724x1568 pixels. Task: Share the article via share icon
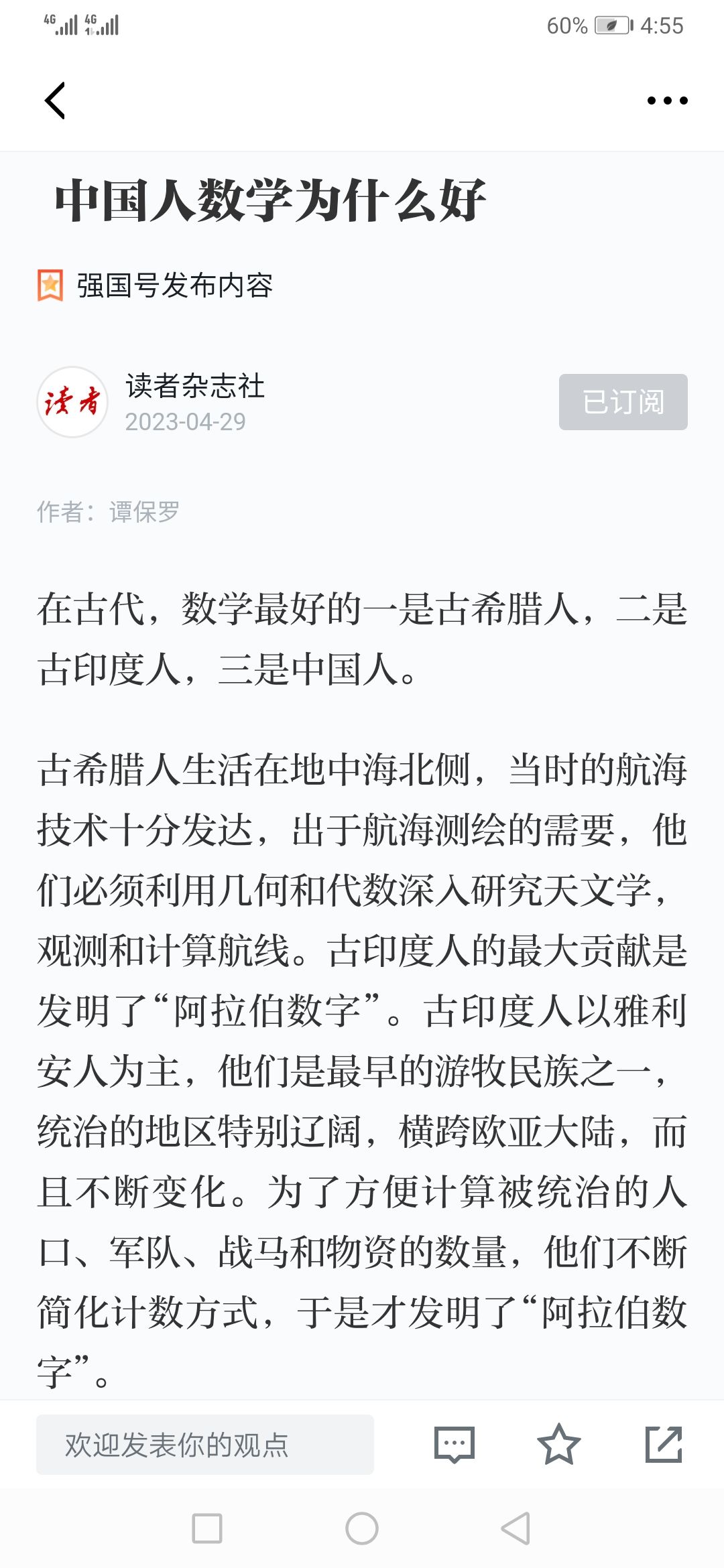point(664,1444)
